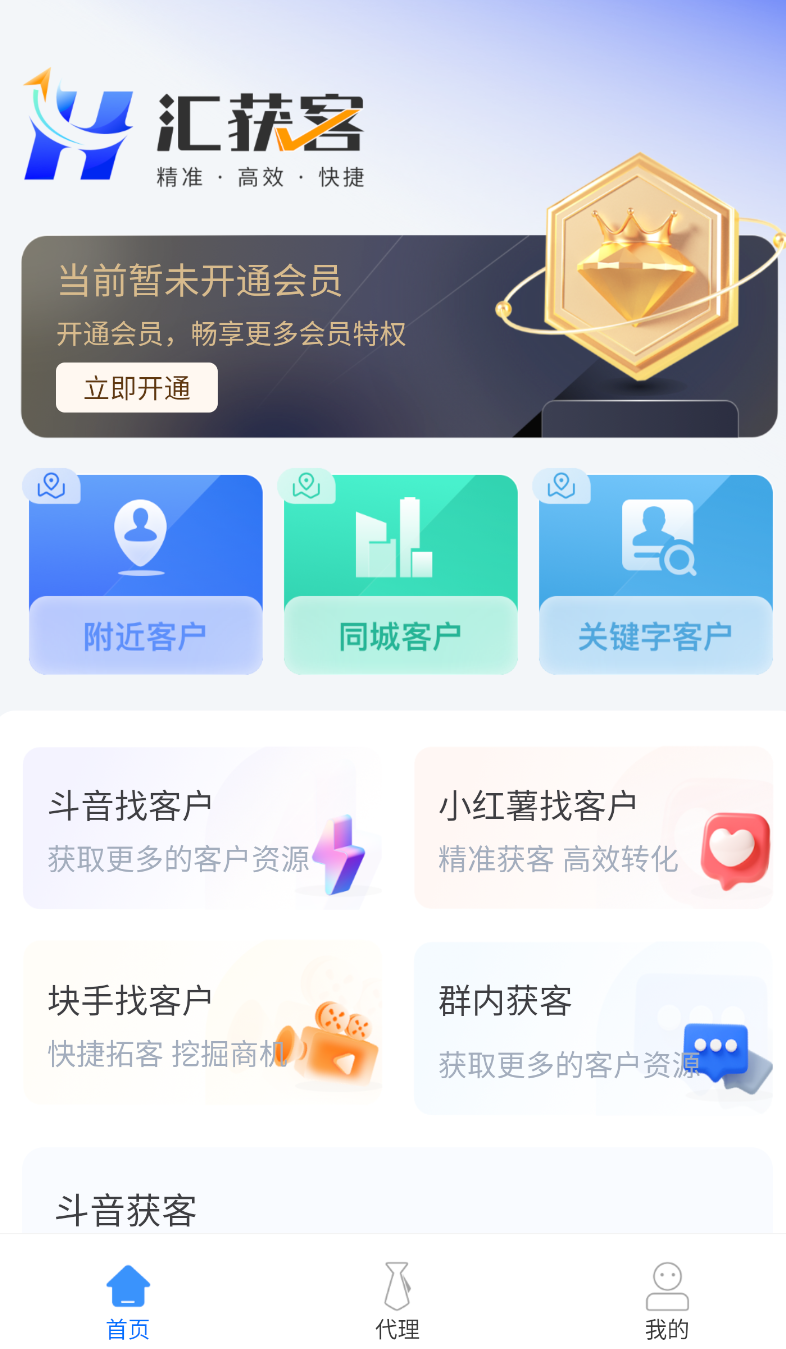Open the 附近客户 card

tap(146, 575)
